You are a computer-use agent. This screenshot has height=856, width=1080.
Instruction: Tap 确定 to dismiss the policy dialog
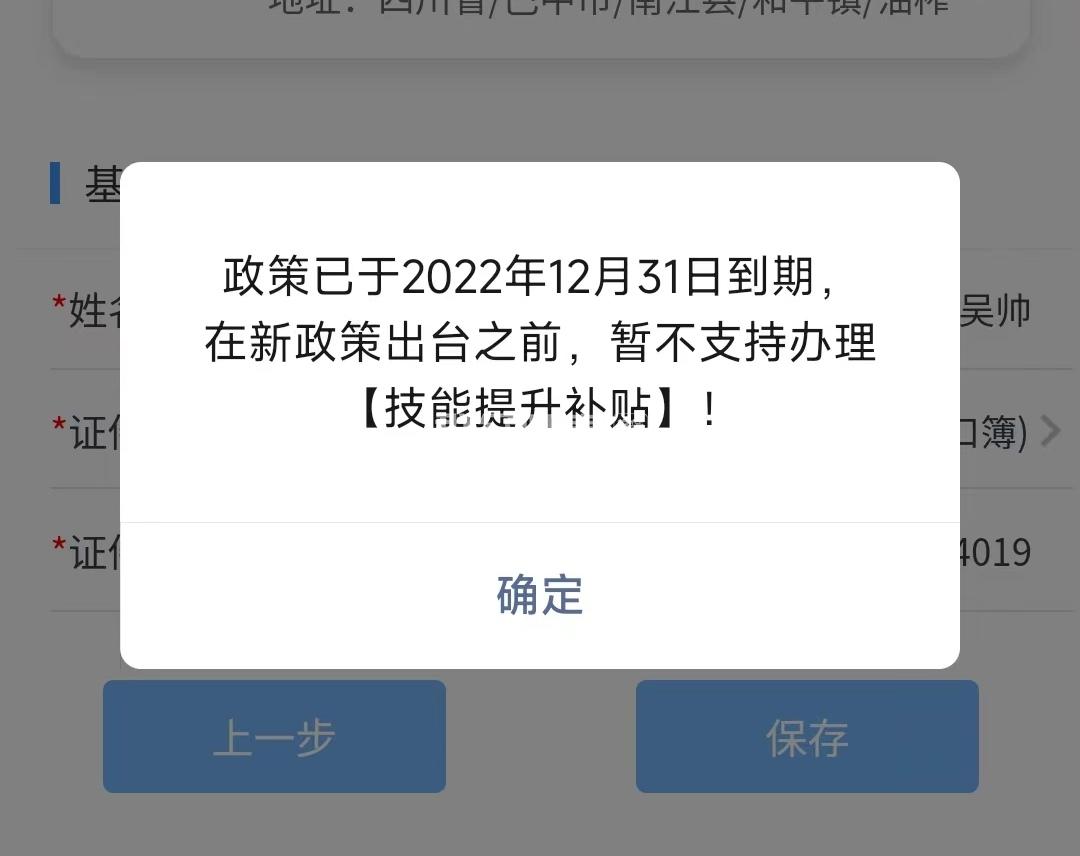(540, 595)
